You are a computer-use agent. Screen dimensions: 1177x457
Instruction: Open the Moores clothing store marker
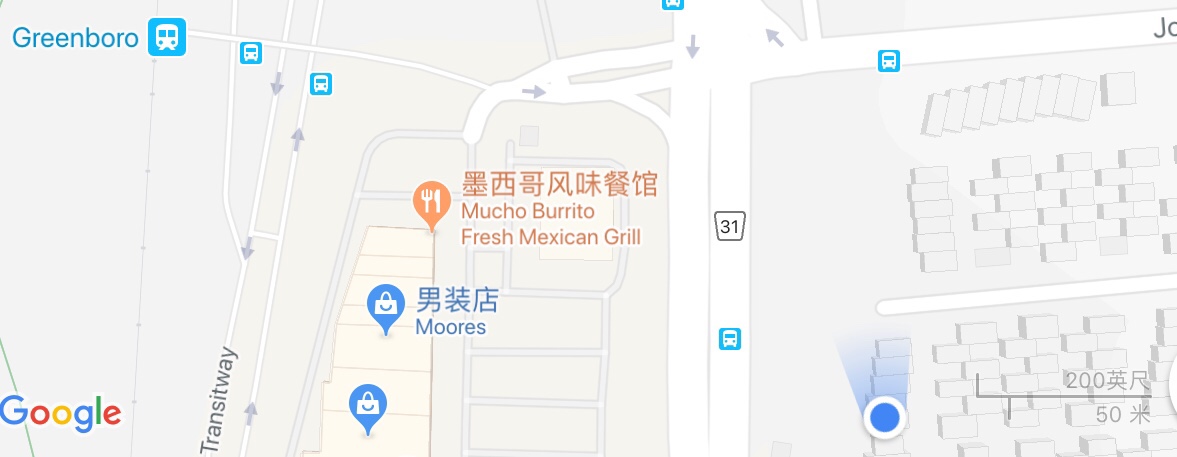(386, 308)
